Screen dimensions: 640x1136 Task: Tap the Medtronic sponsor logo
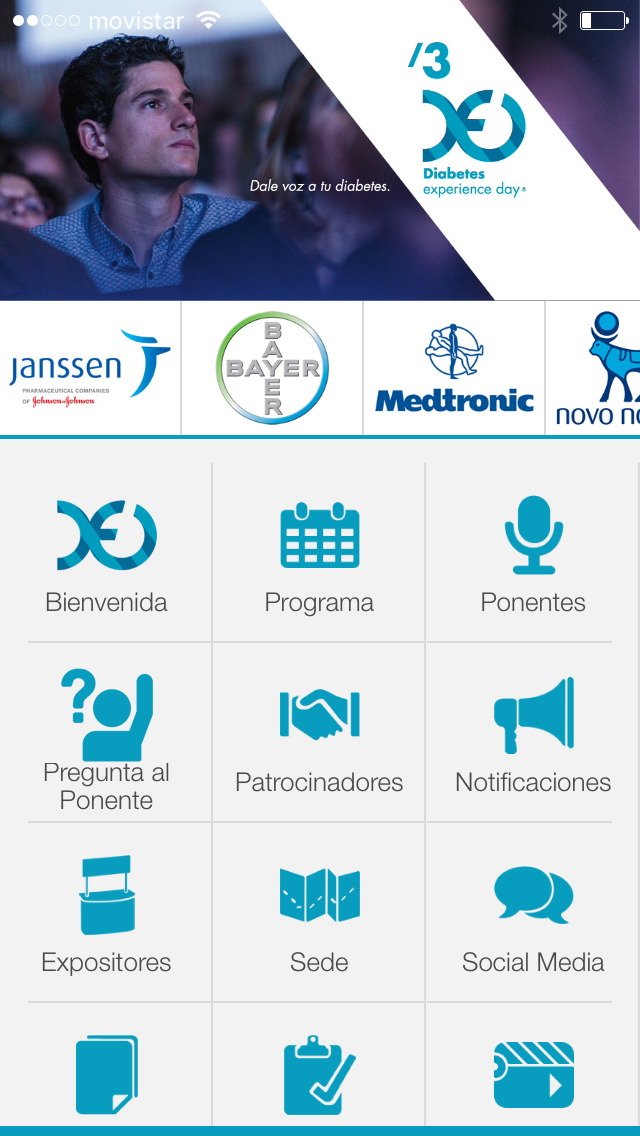tap(454, 368)
